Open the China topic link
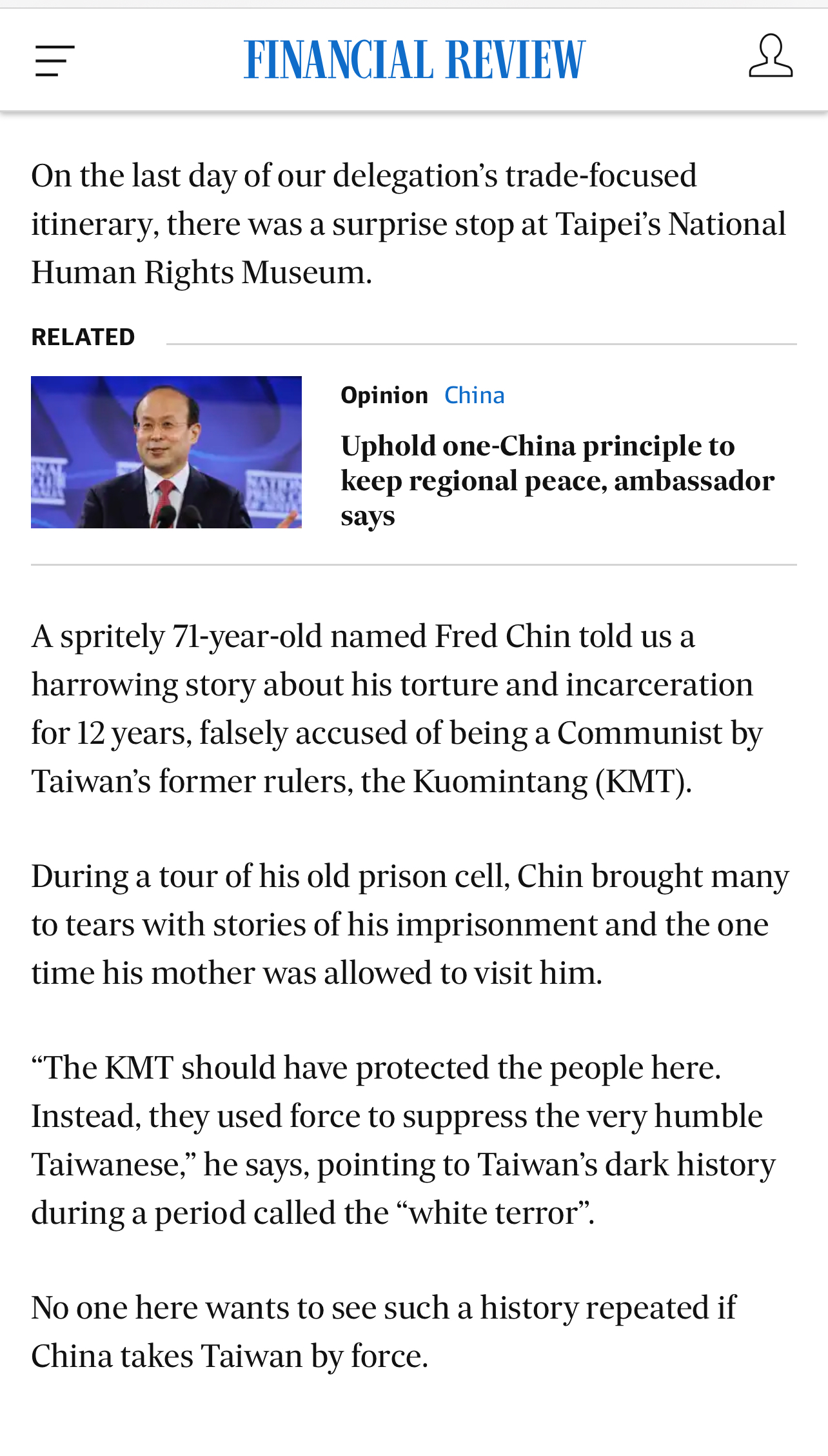Viewport: 828px width, 1456px height. pyautogui.click(x=474, y=395)
